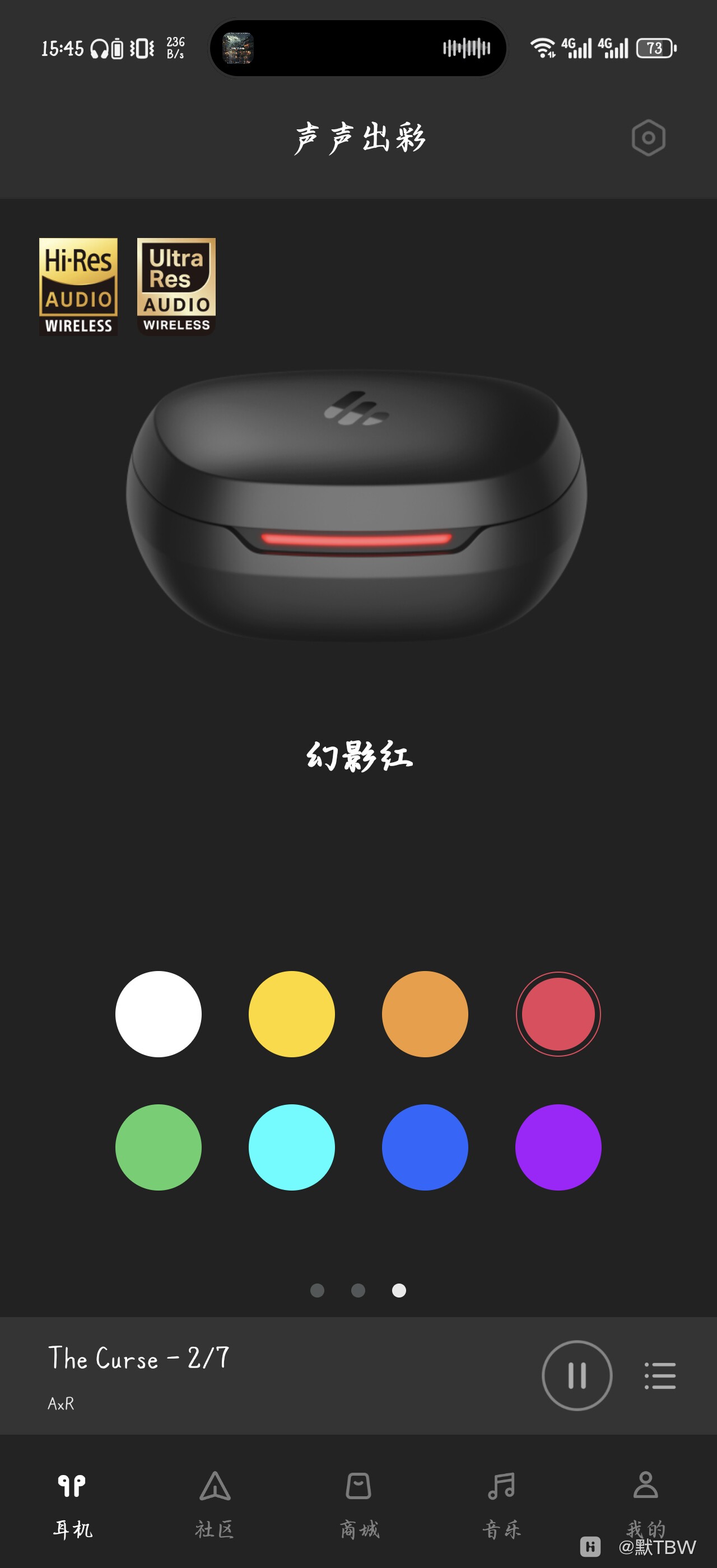717x1568 pixels.
Task: Set the light color to green
Action: click(159, 1147)
